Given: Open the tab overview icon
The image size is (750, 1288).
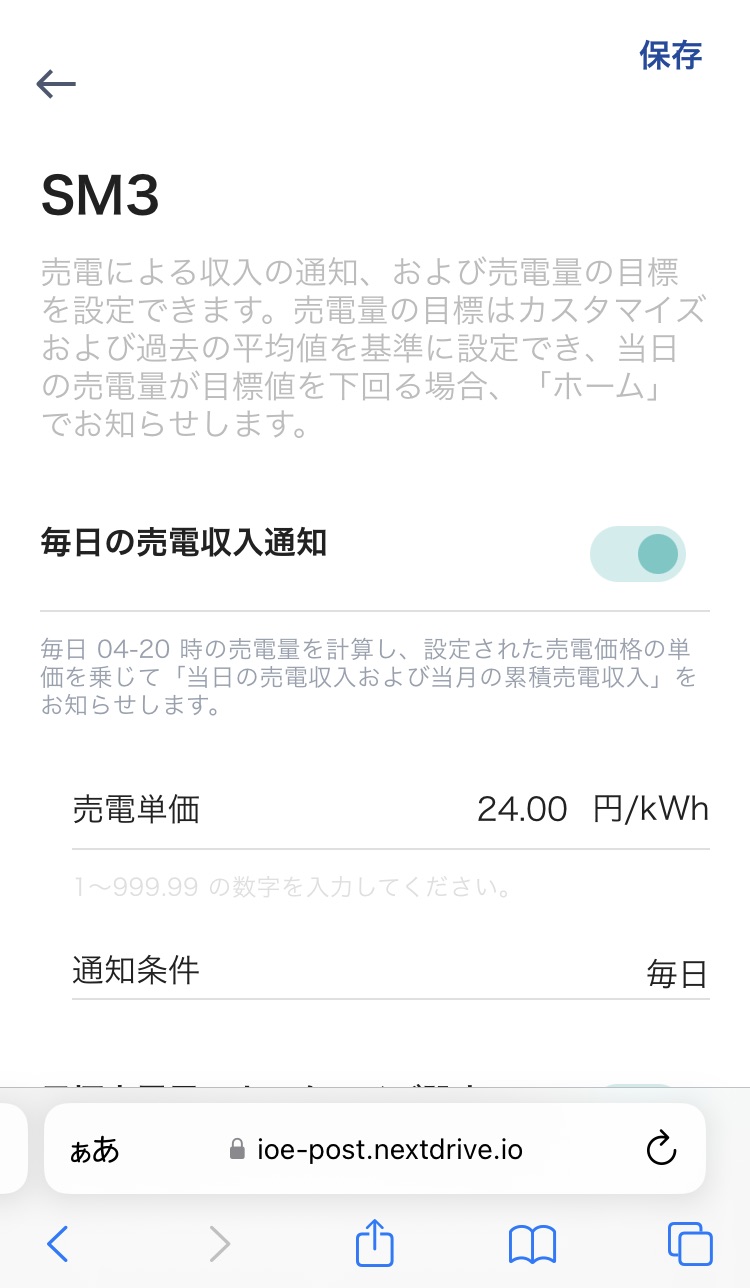Looking at the screenshot, I should (x=690, y=1243).
